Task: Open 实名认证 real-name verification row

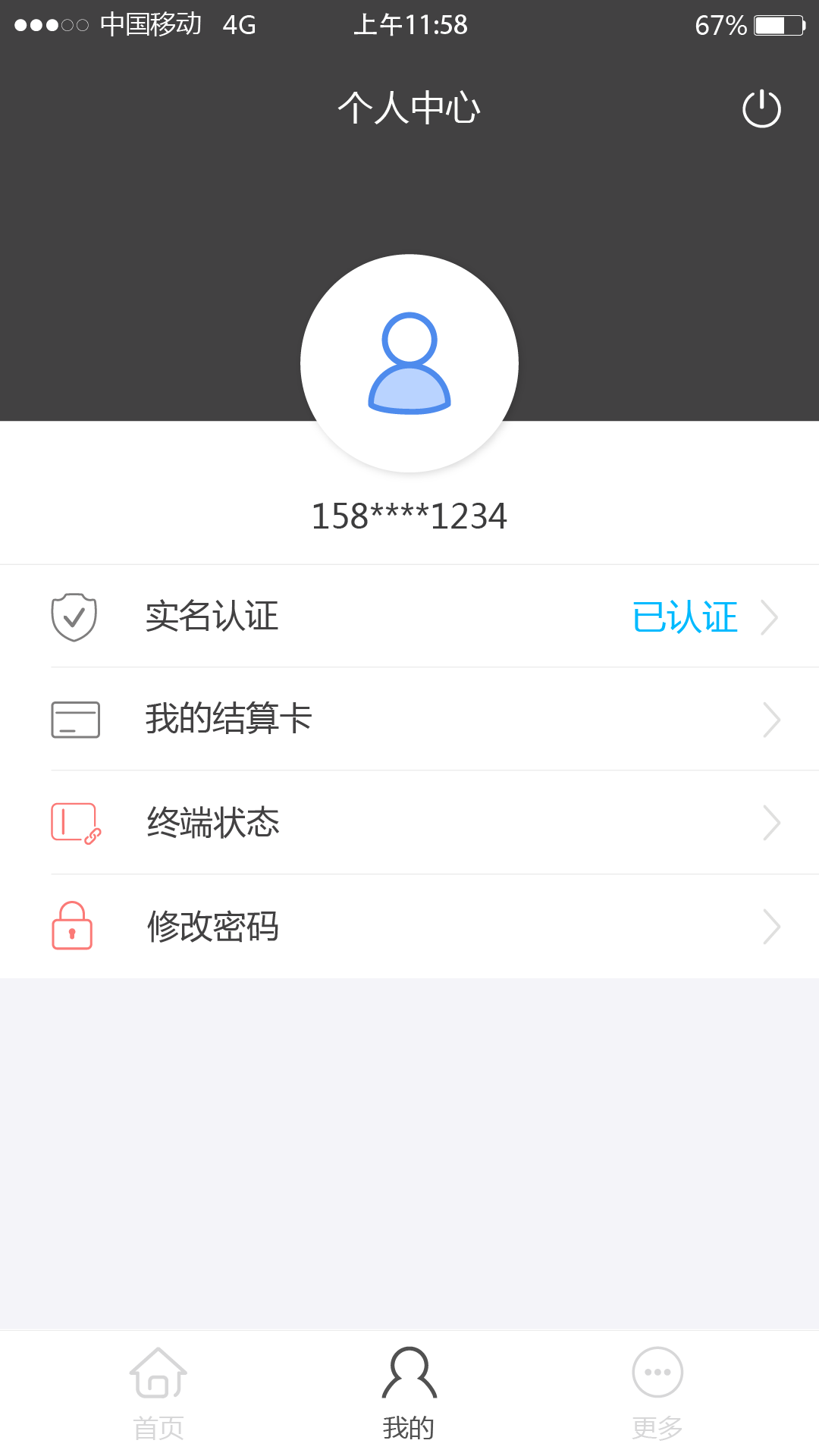Action: (x=409, y=617)
